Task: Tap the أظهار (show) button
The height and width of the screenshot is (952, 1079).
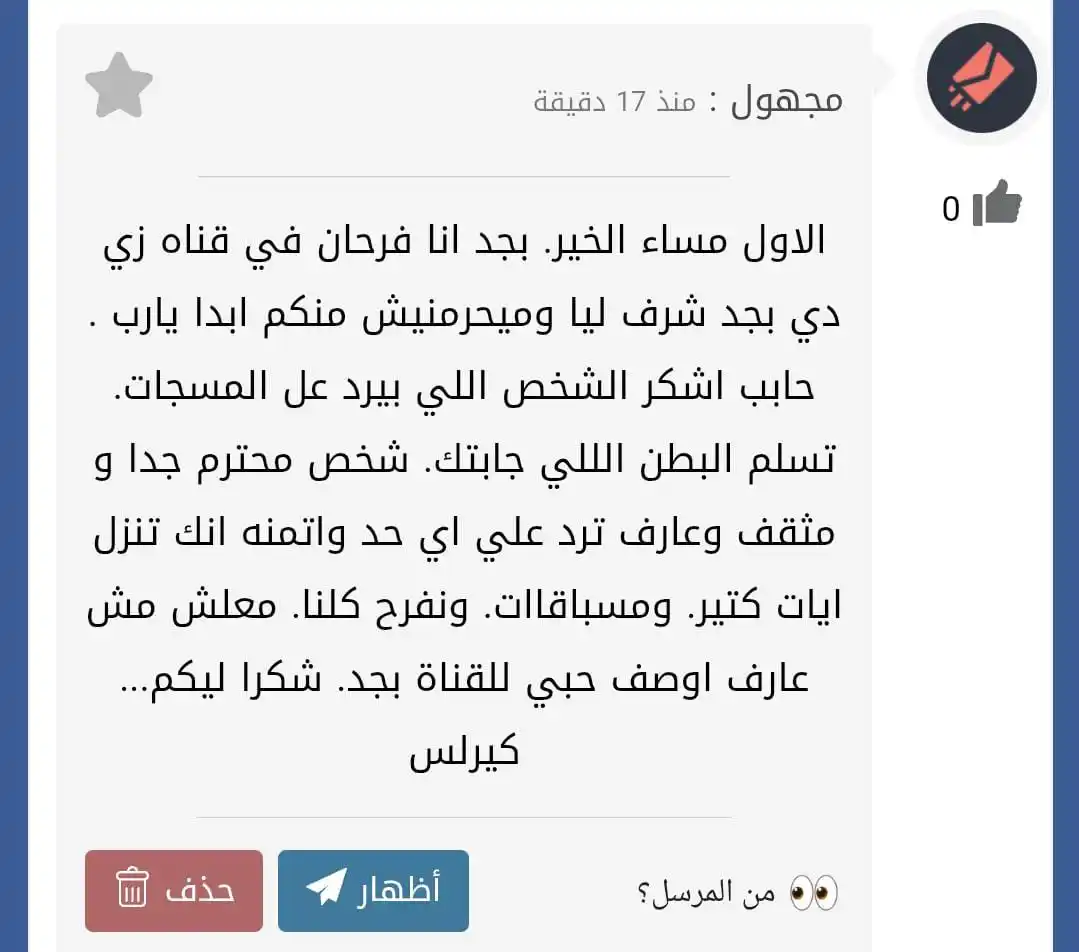Action: point(373,890)
